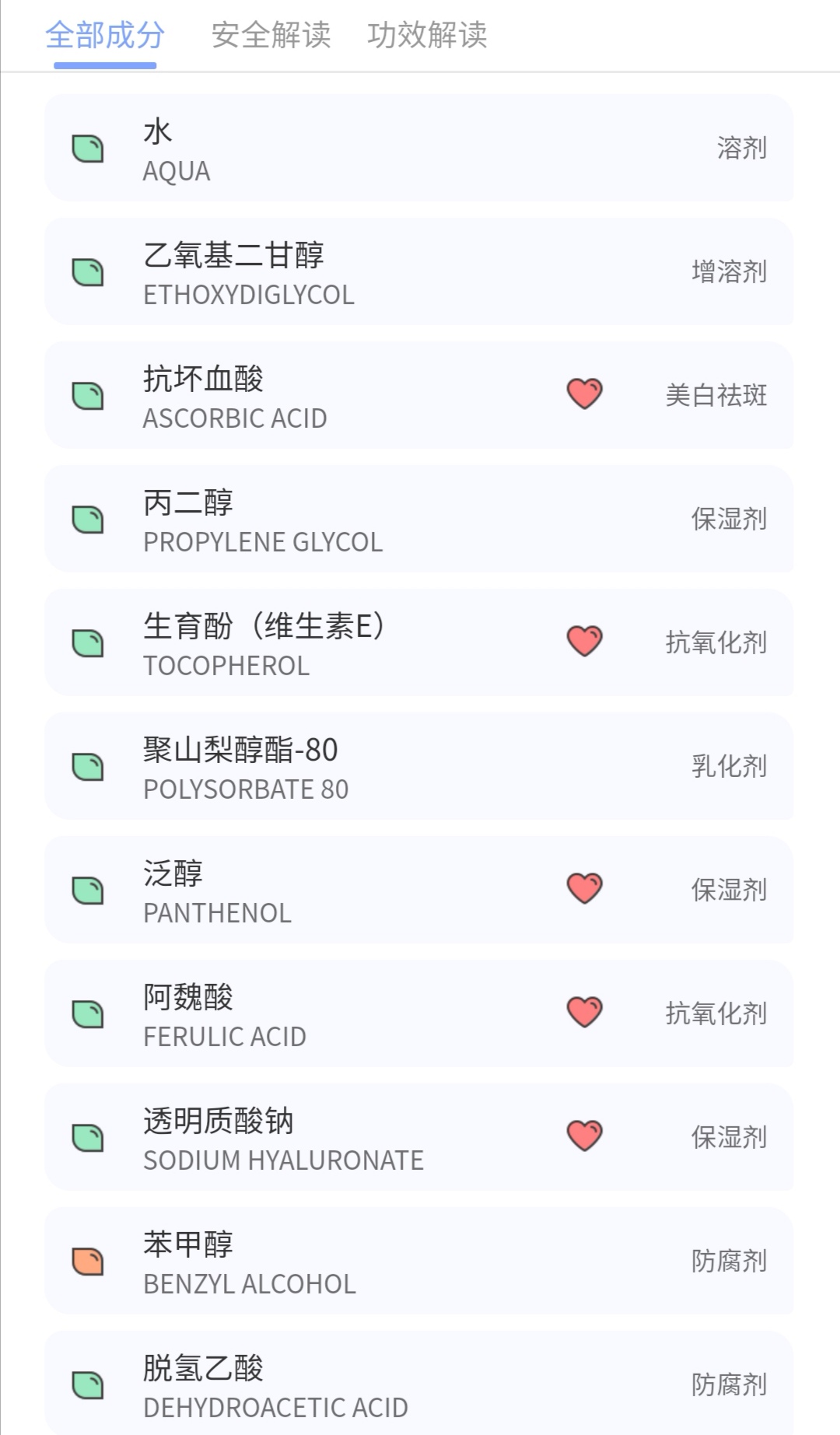Open the 水 AQUA ingredient row
Viewport: 840px width, 1435px height.
pyautogui.click(x=418, y=149)
